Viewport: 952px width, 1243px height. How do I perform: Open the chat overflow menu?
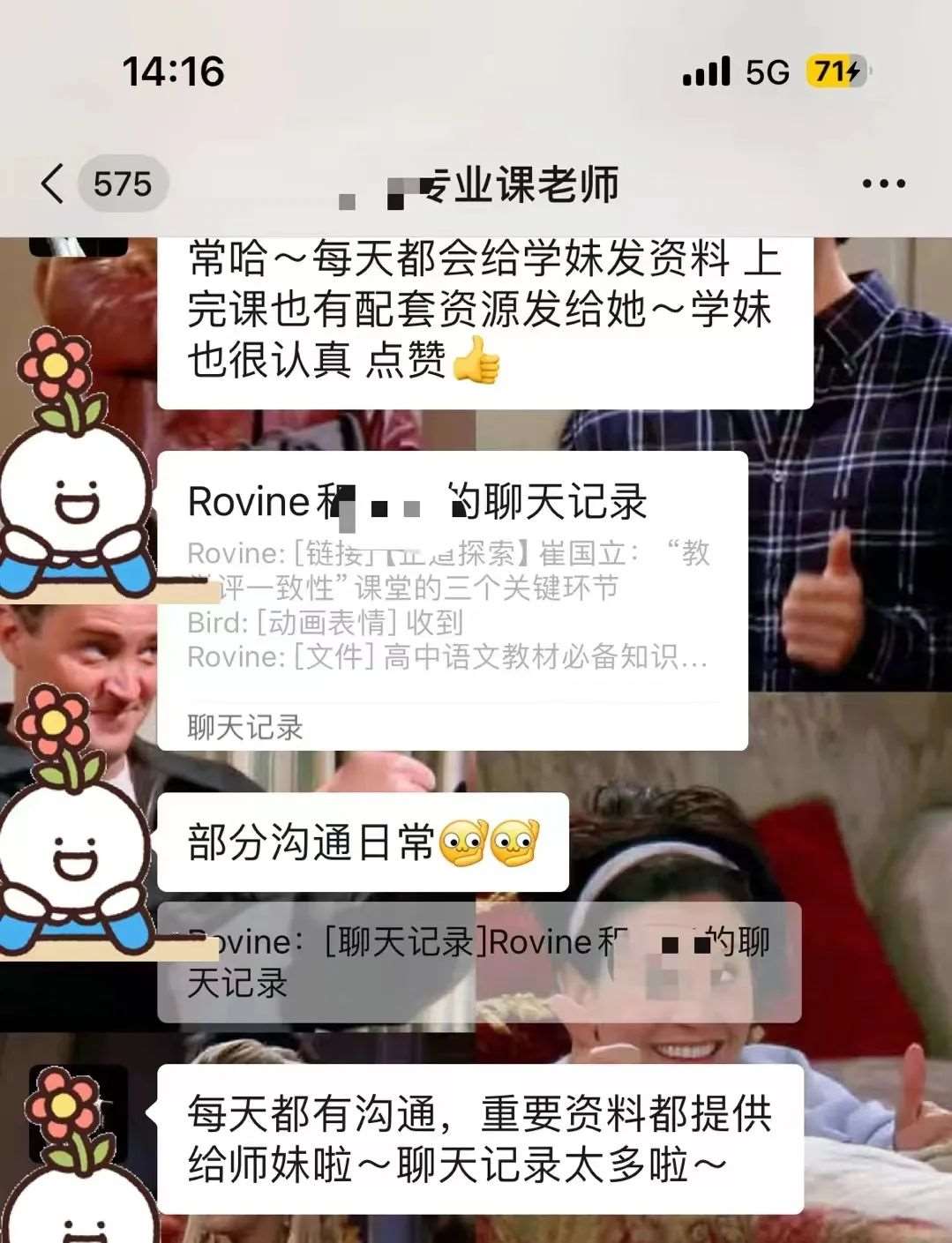point(883,184)
